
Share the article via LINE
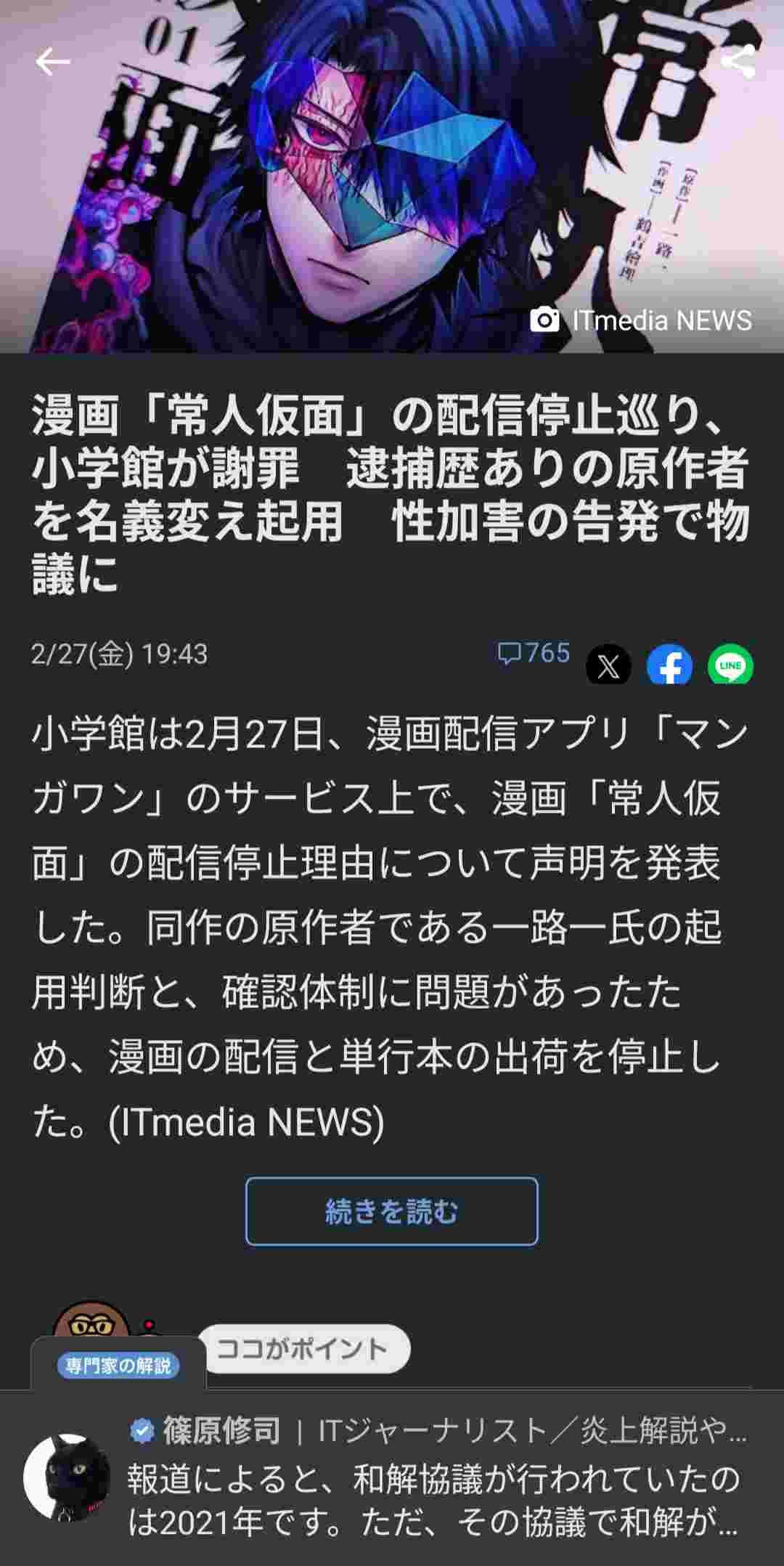click(x=730, y=665)
